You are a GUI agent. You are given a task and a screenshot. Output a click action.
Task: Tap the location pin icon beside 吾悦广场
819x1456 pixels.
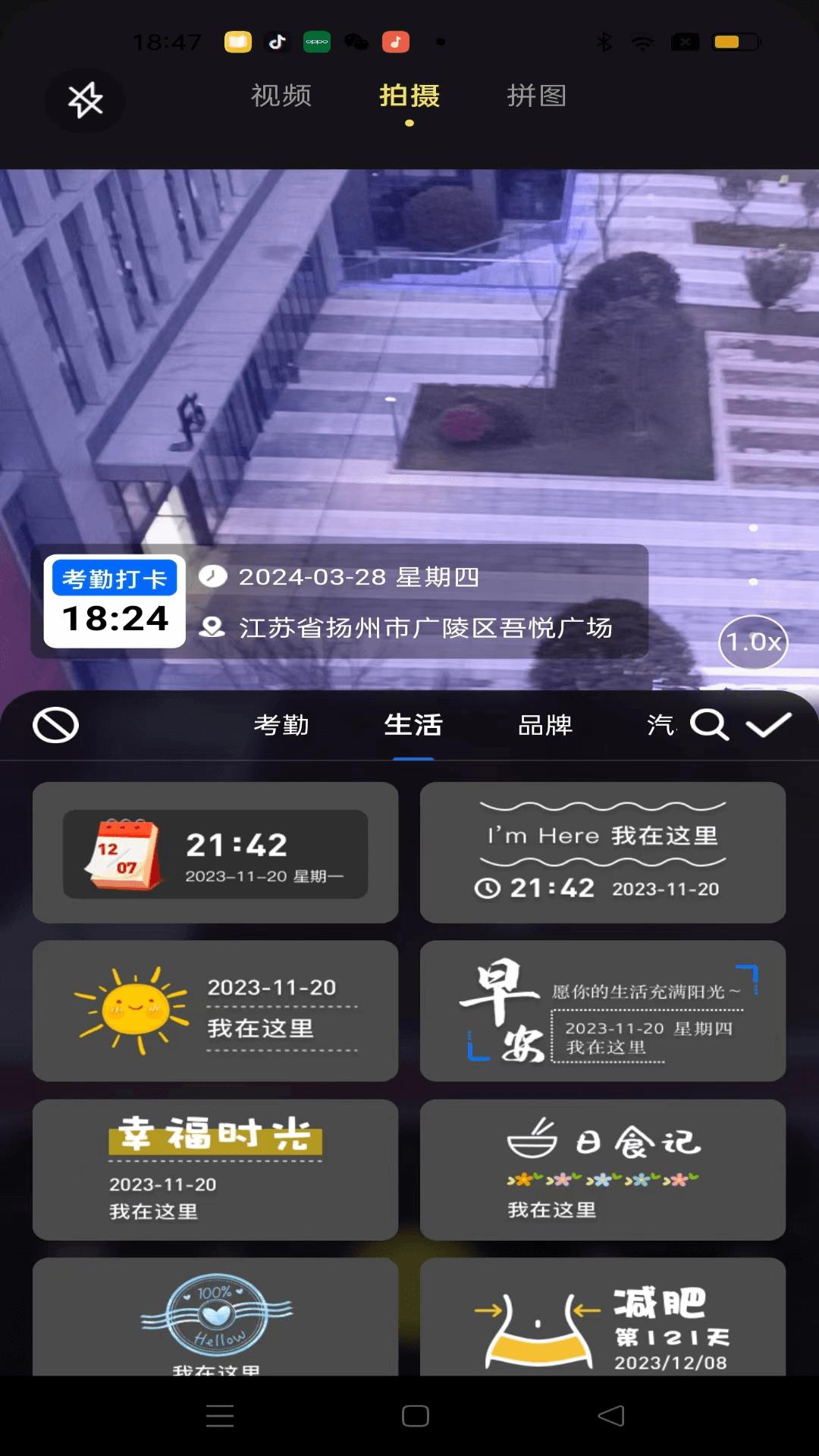pyautogui.click(x=213, y=628)
